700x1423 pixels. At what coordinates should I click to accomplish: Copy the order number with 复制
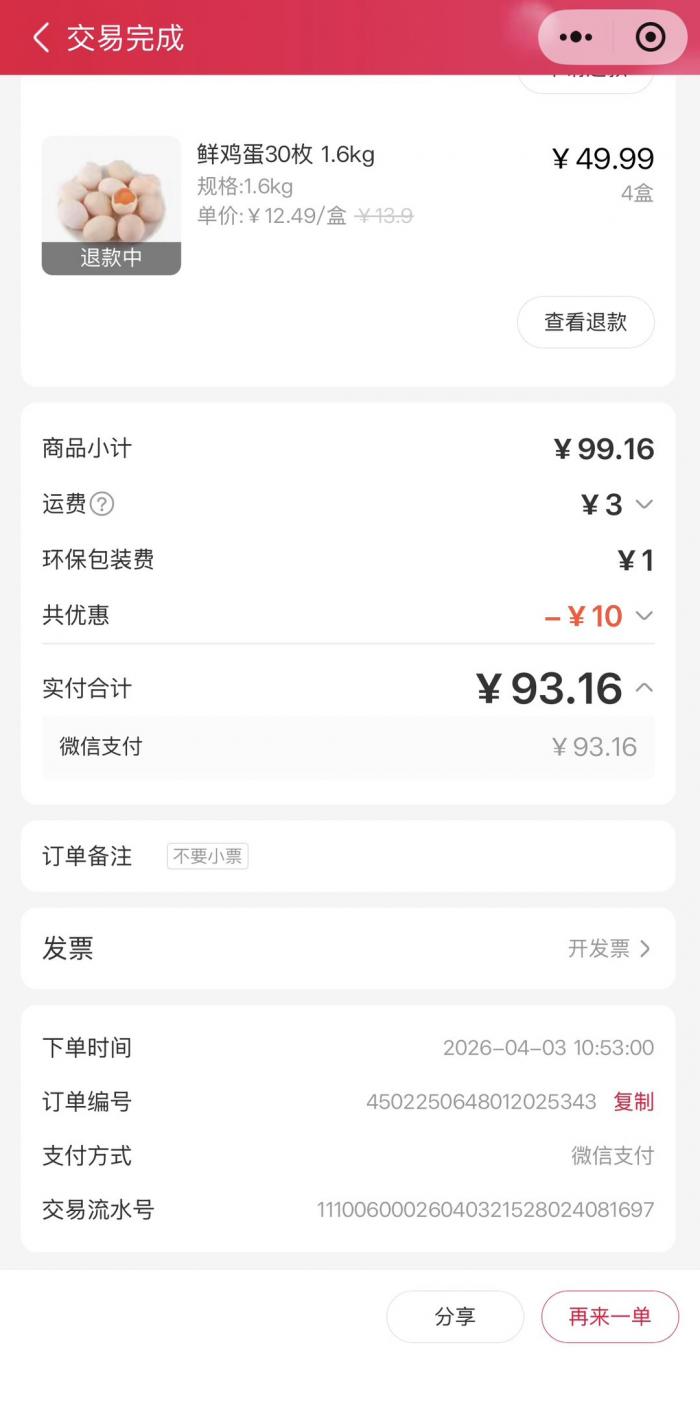[x=633, y=1102]
